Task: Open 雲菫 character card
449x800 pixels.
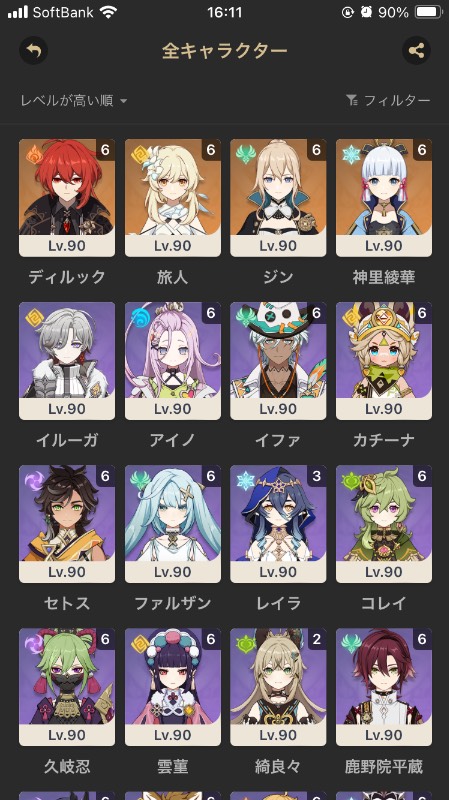Action: point(173,687)
